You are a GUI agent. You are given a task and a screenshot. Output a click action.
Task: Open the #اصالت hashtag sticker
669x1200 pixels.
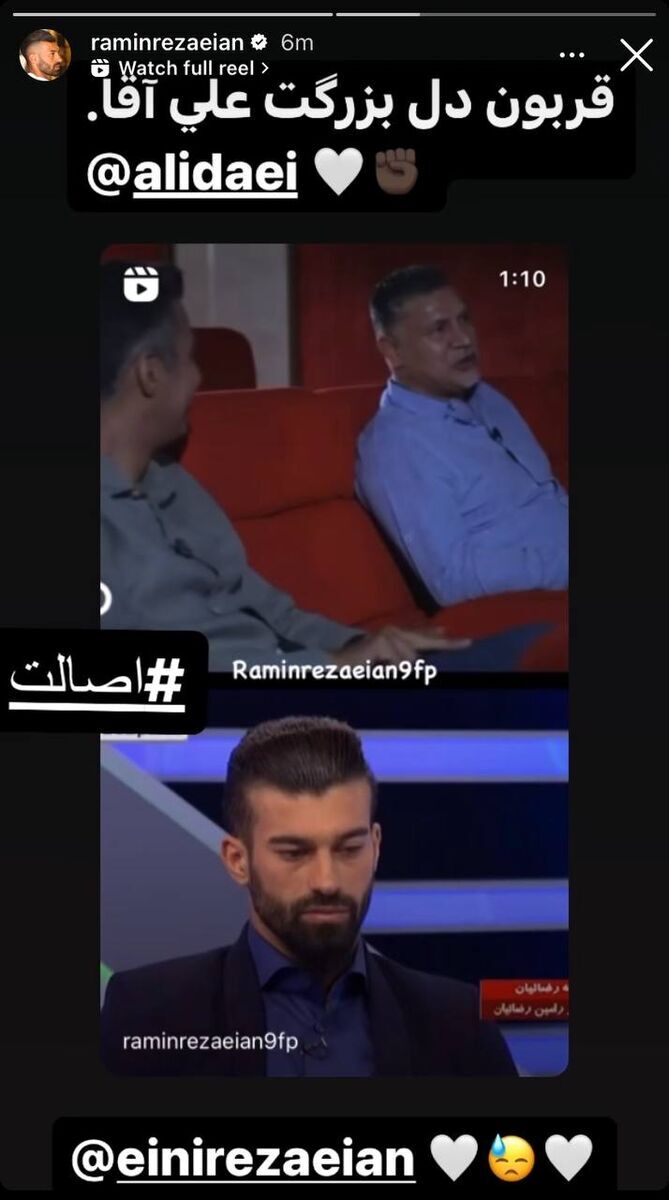point(98,682)
